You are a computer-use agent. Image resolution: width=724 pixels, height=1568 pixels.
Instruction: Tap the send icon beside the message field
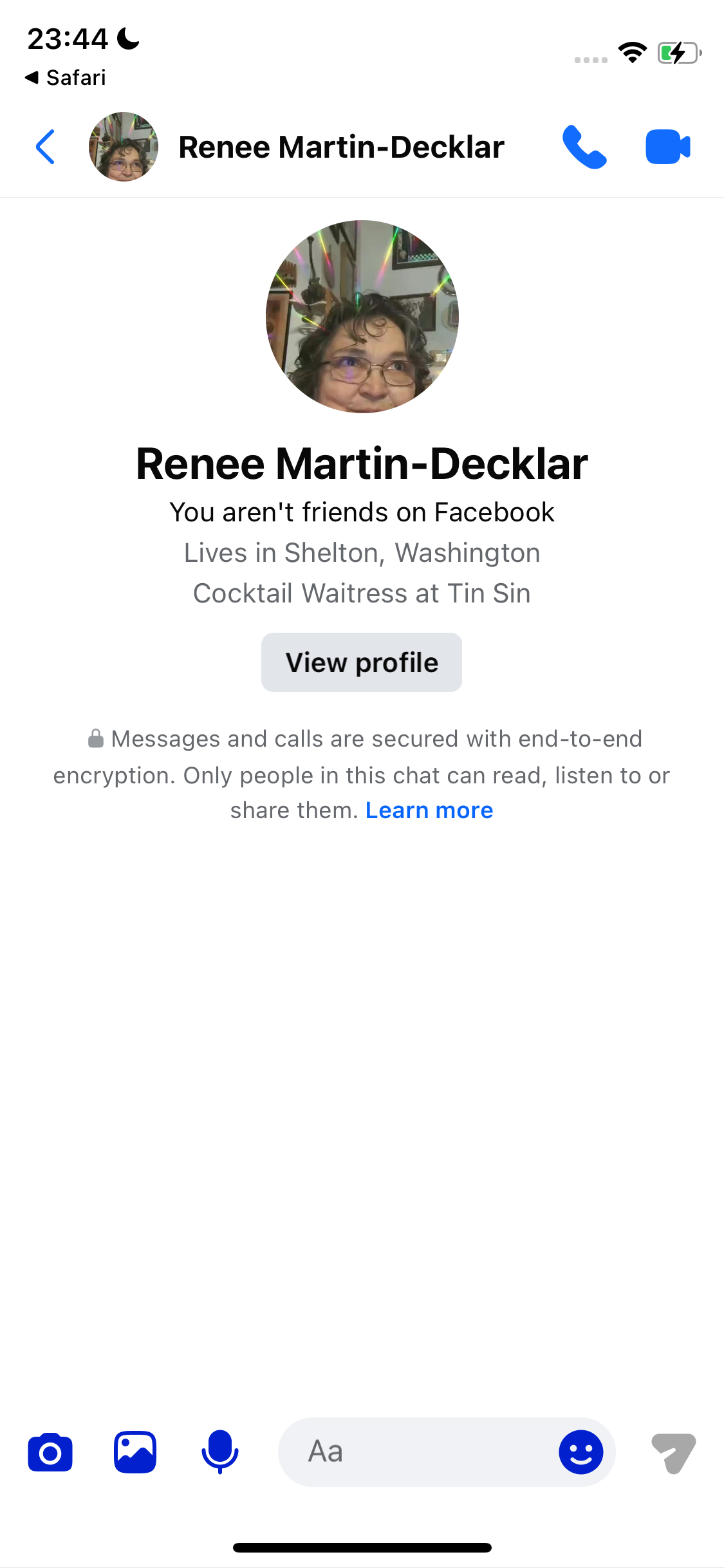(x=673, y=1453)
